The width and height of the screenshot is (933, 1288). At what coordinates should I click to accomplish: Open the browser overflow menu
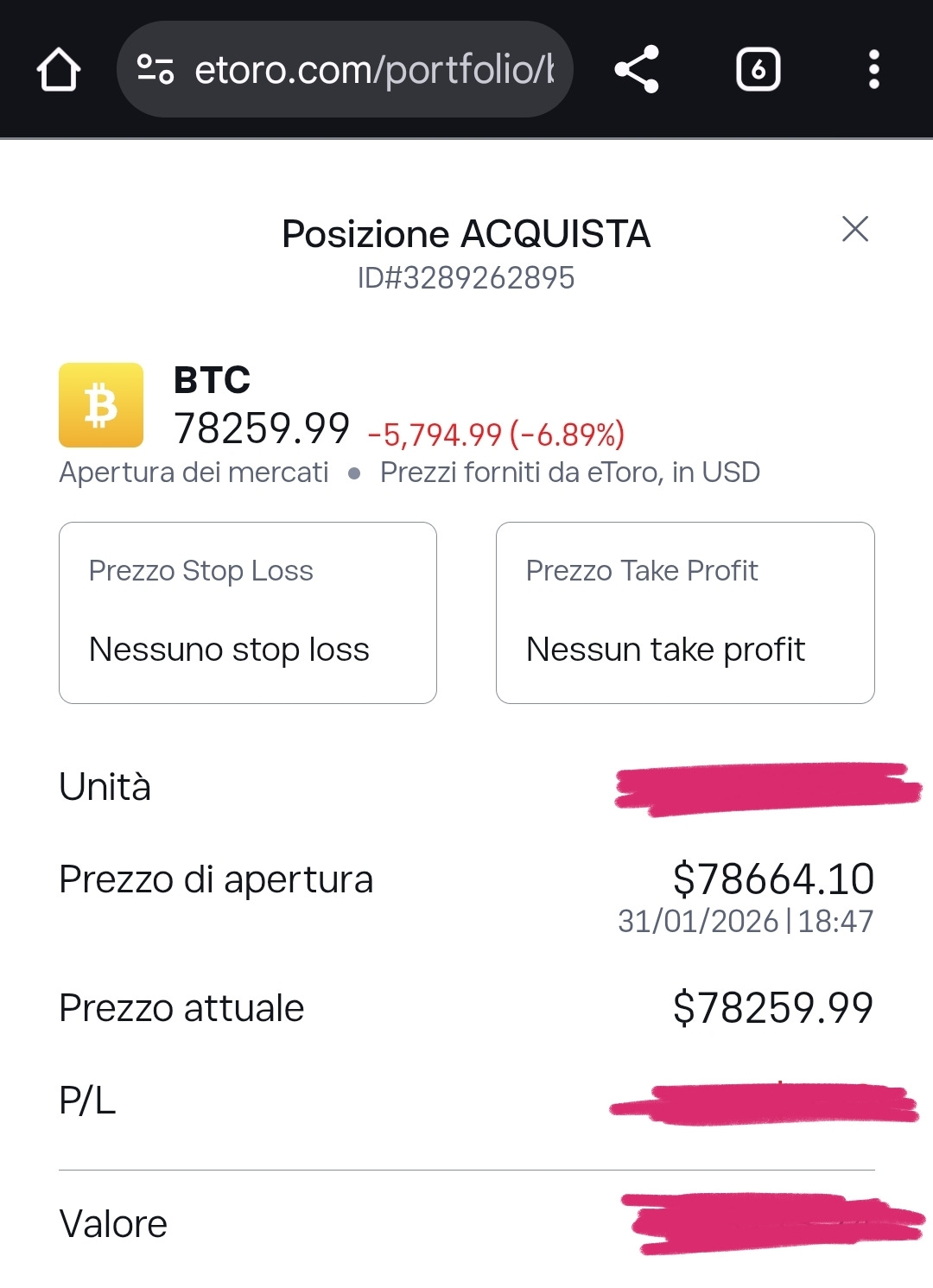tap(873, 69)
